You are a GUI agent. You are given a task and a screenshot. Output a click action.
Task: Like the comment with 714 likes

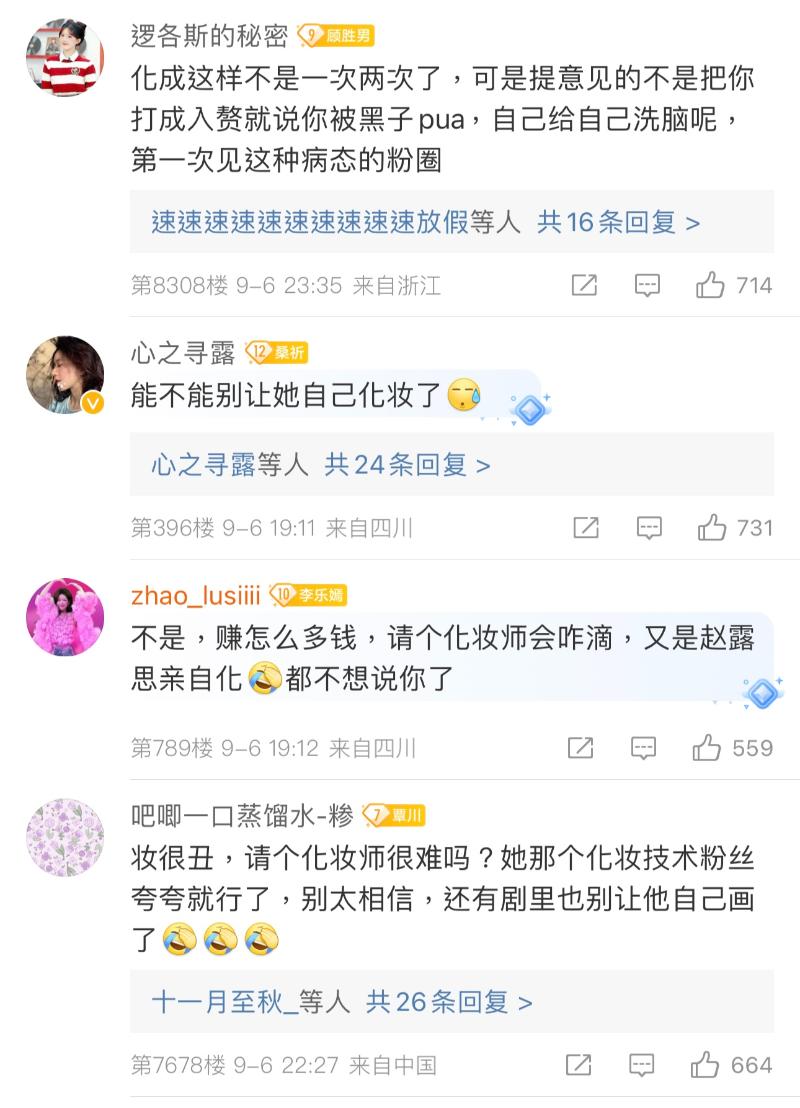coord(711,286)
